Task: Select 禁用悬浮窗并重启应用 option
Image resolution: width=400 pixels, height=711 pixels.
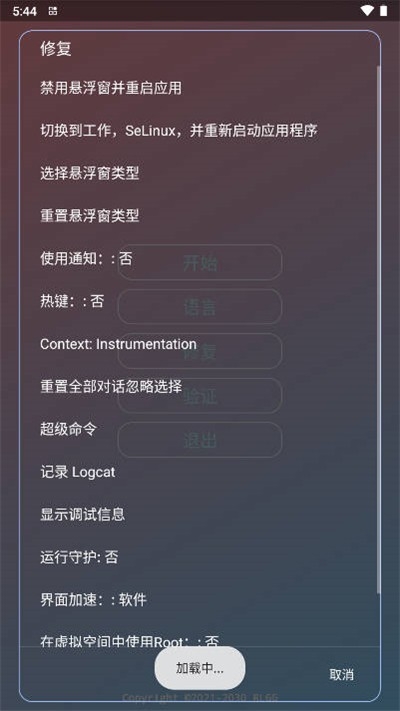Action: (198, 88)
